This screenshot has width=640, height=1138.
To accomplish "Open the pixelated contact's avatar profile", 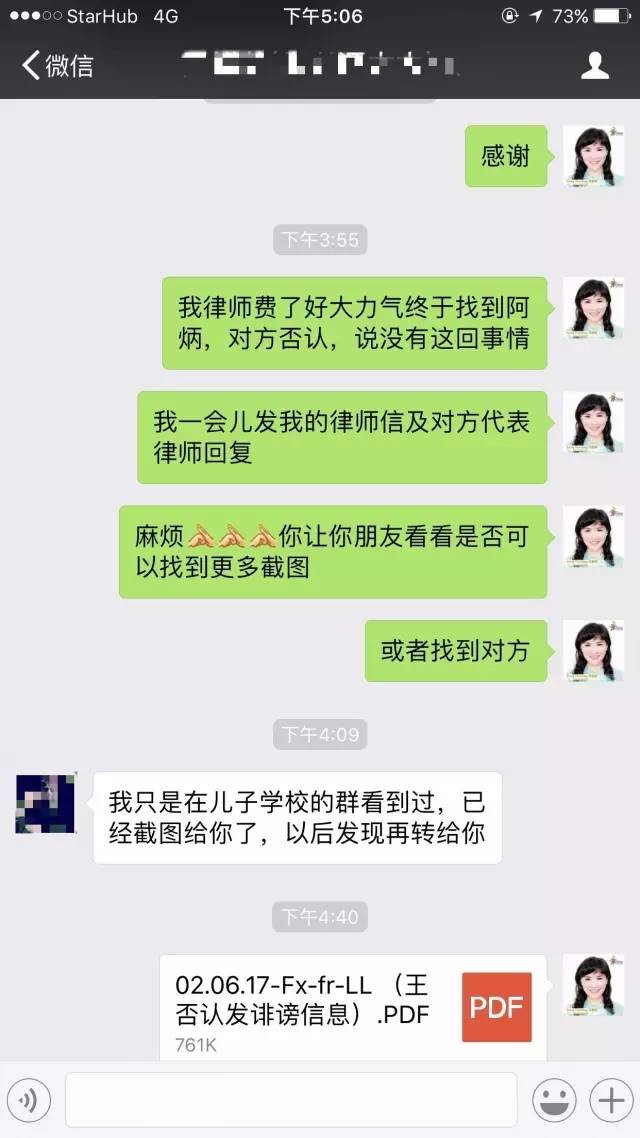I will pyautogui.click(x=46, y=803).
